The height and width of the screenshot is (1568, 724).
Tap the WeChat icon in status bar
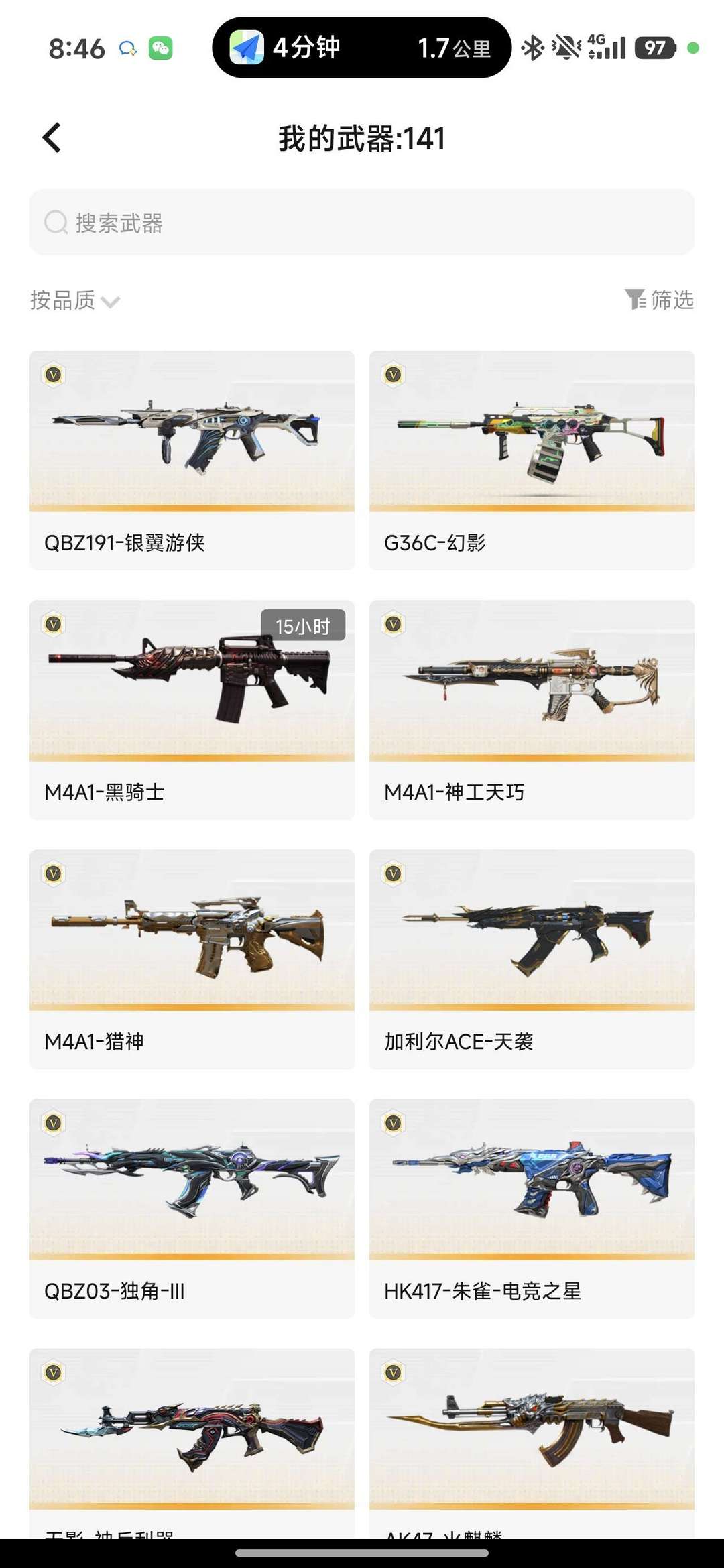(160, 47)
